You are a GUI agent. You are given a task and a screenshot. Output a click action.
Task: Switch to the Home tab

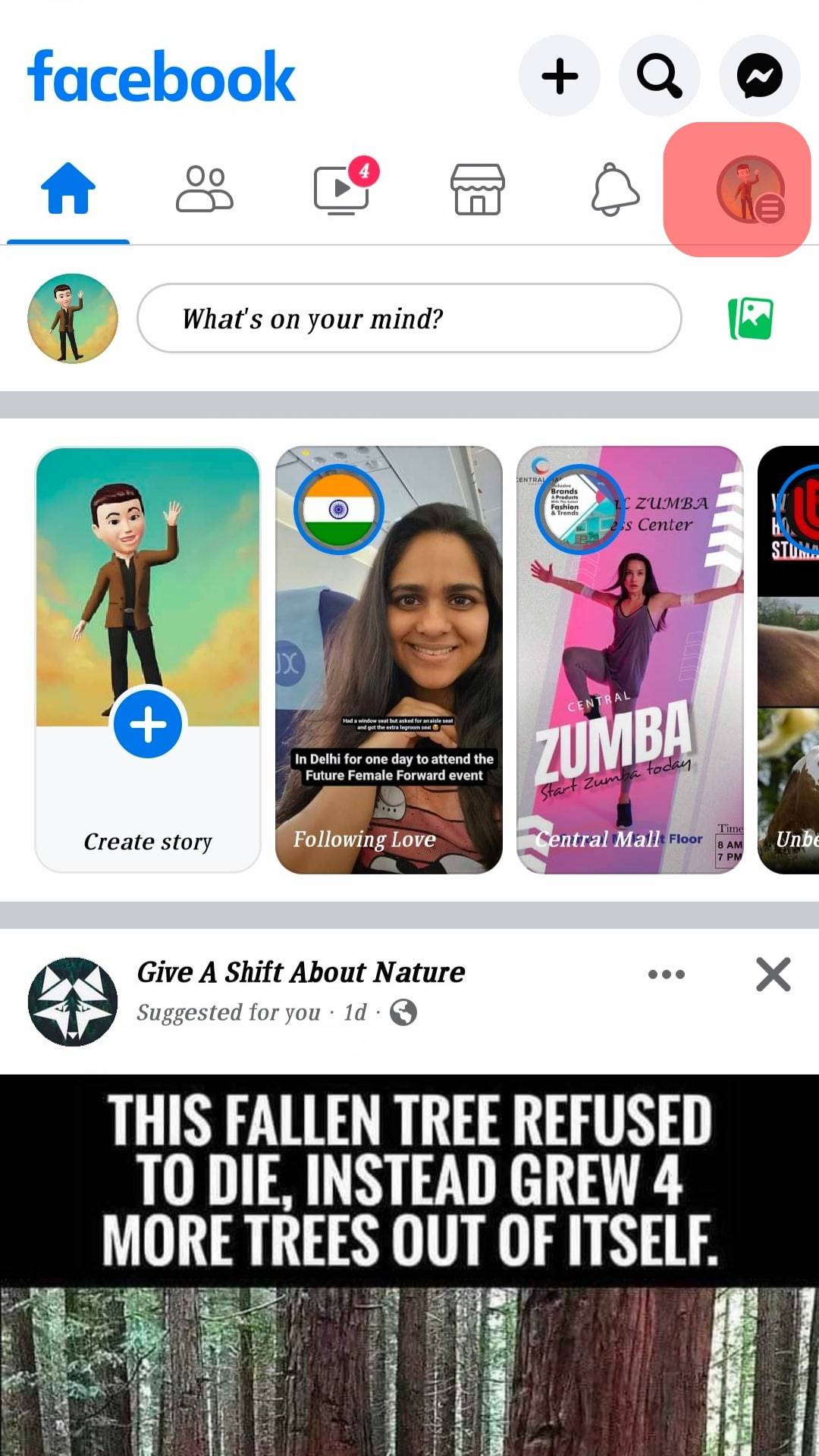click(x=68, y=190)
